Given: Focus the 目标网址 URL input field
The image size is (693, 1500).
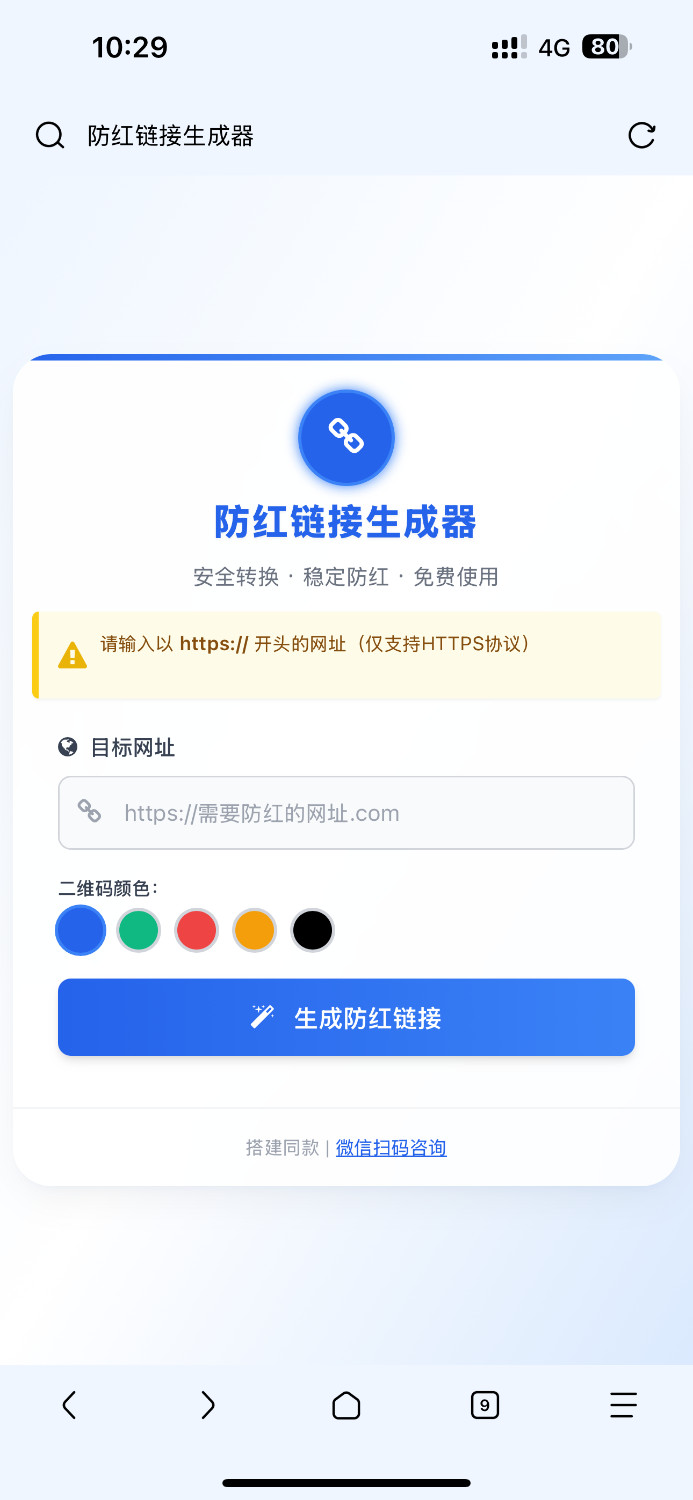Looking at the screenshot, I should click(x=346, y=813).
